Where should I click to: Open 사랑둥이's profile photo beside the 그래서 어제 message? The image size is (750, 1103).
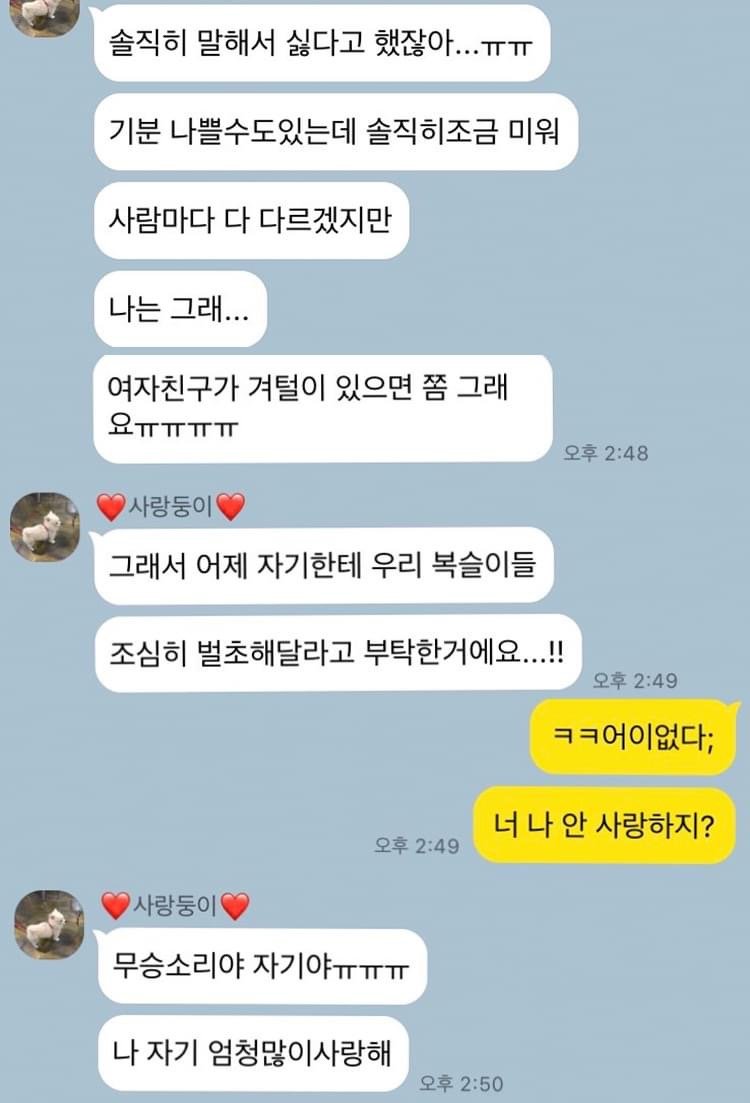[x=45, y=527]
